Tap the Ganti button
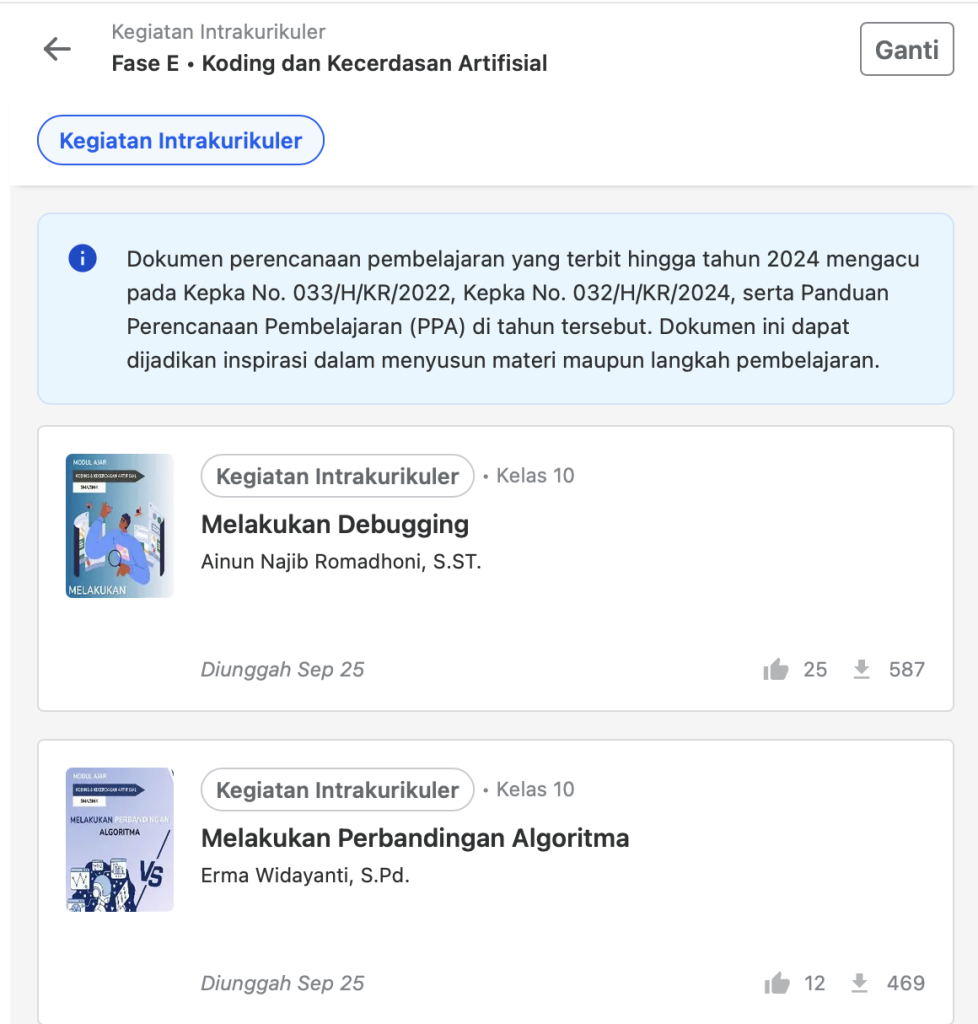 point(906,49)
